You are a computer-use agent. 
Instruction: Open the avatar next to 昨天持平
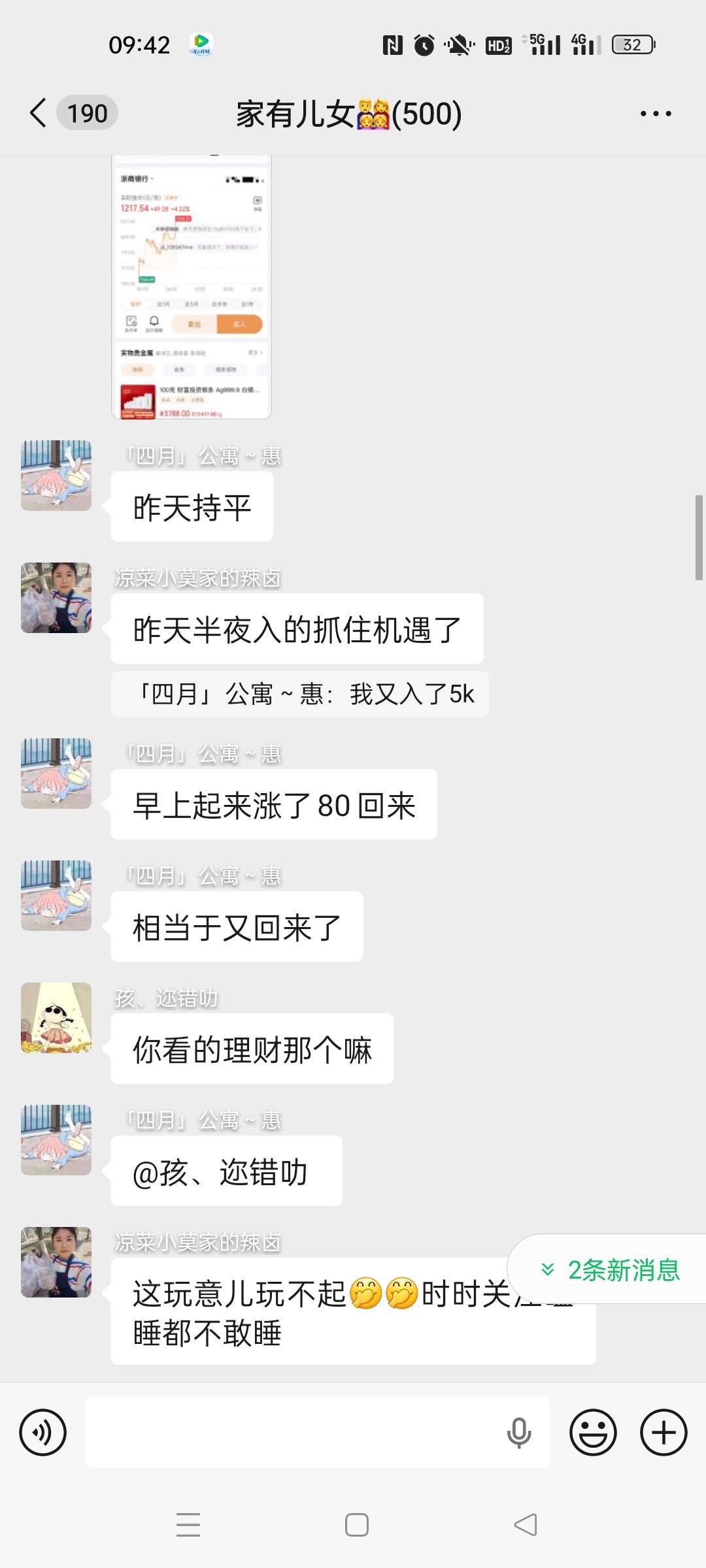tap(56, 476)
